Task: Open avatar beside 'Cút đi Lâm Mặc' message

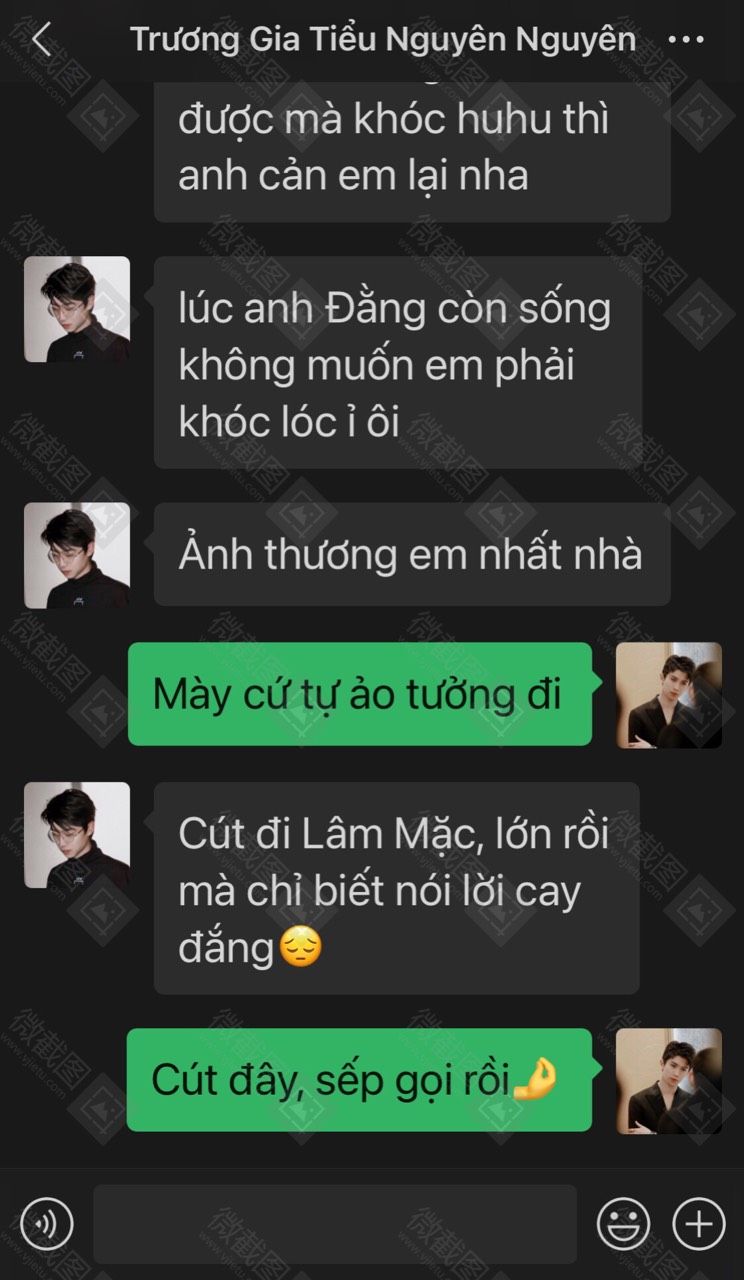Action: coord(77,835)
